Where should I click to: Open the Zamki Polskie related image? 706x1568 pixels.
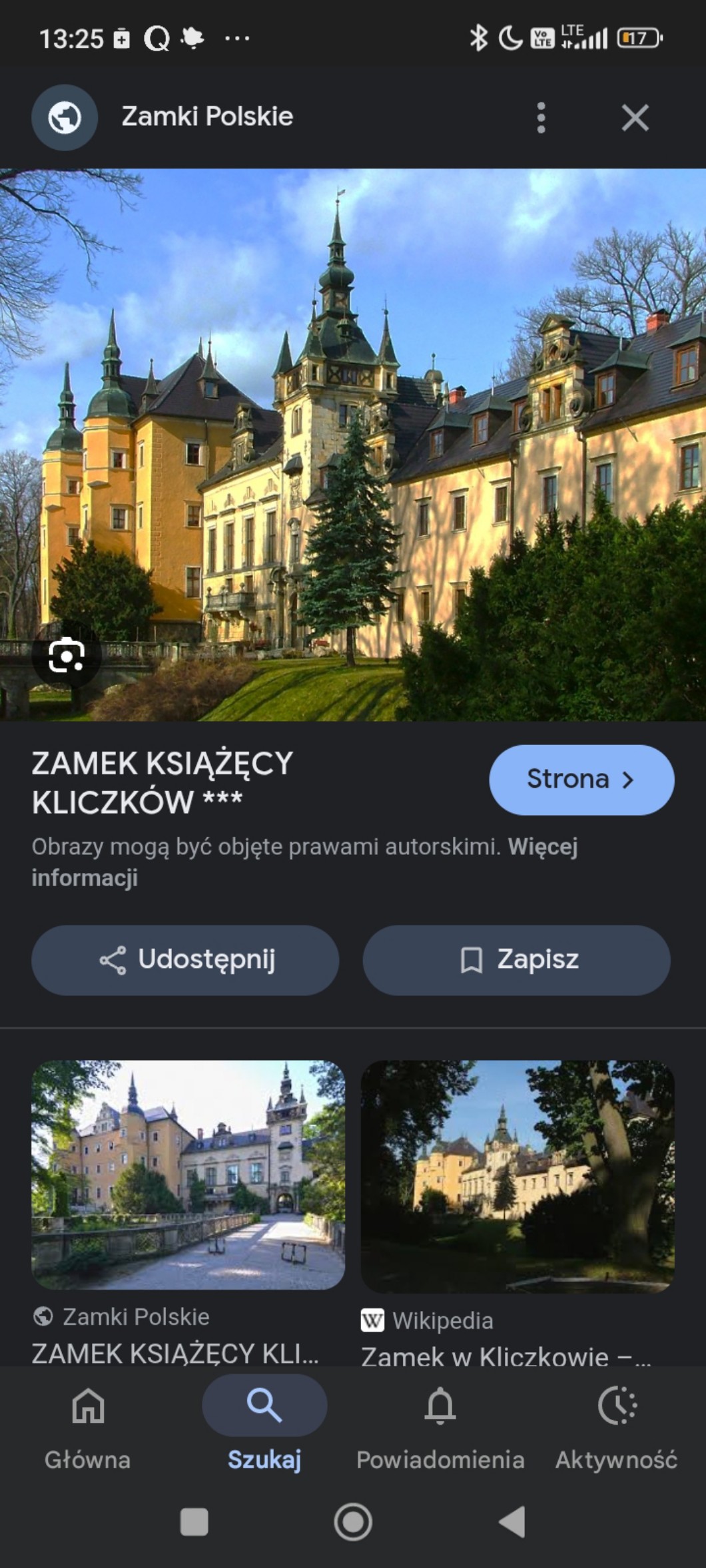point(188,1175)
